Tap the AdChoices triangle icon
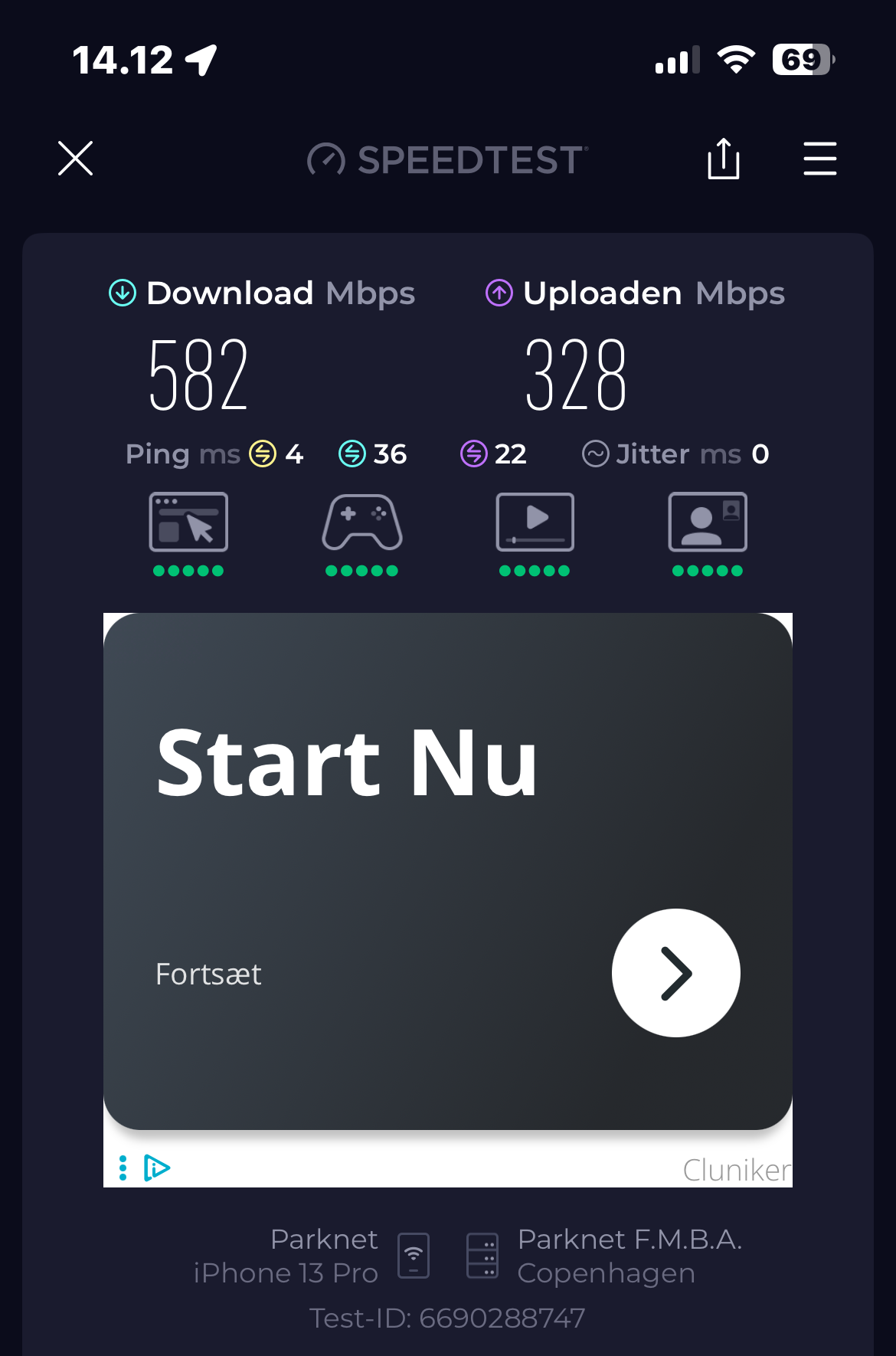The height and width of the screenshot is (1356, 896). pos(157,1168)
